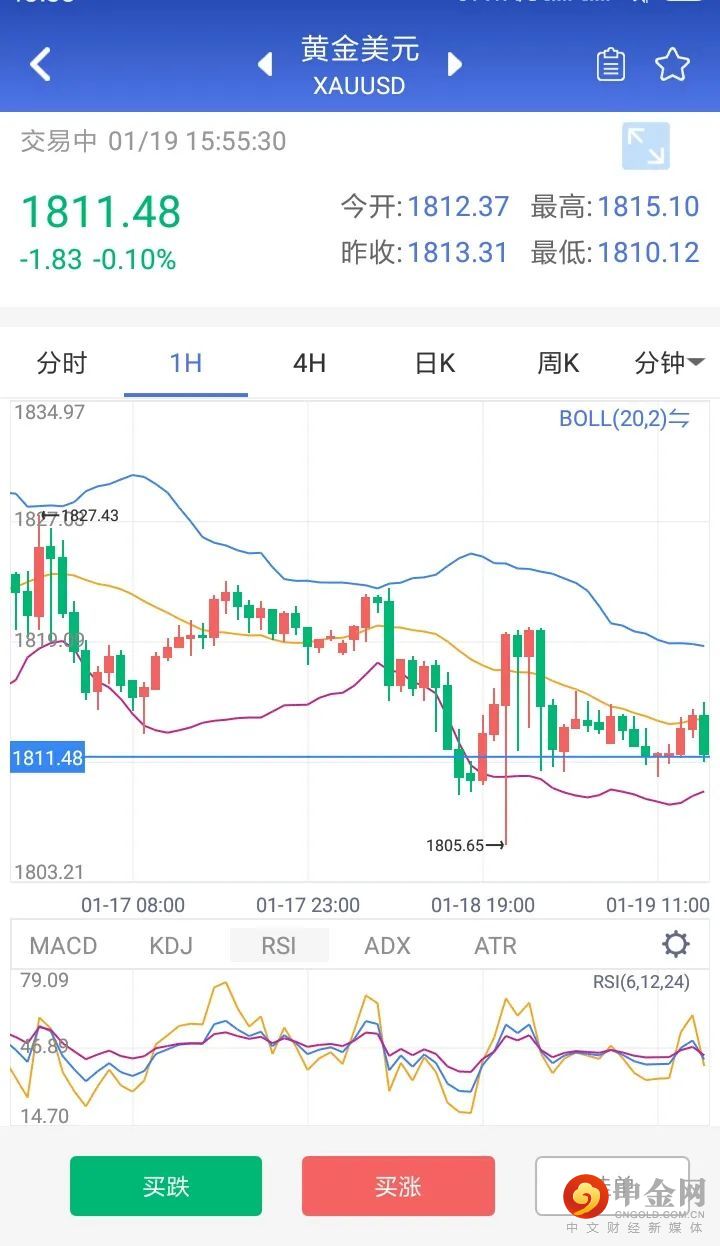Switch to the 周K weekly chart
The image size is (720, 1246).
[x=558, y=363]
